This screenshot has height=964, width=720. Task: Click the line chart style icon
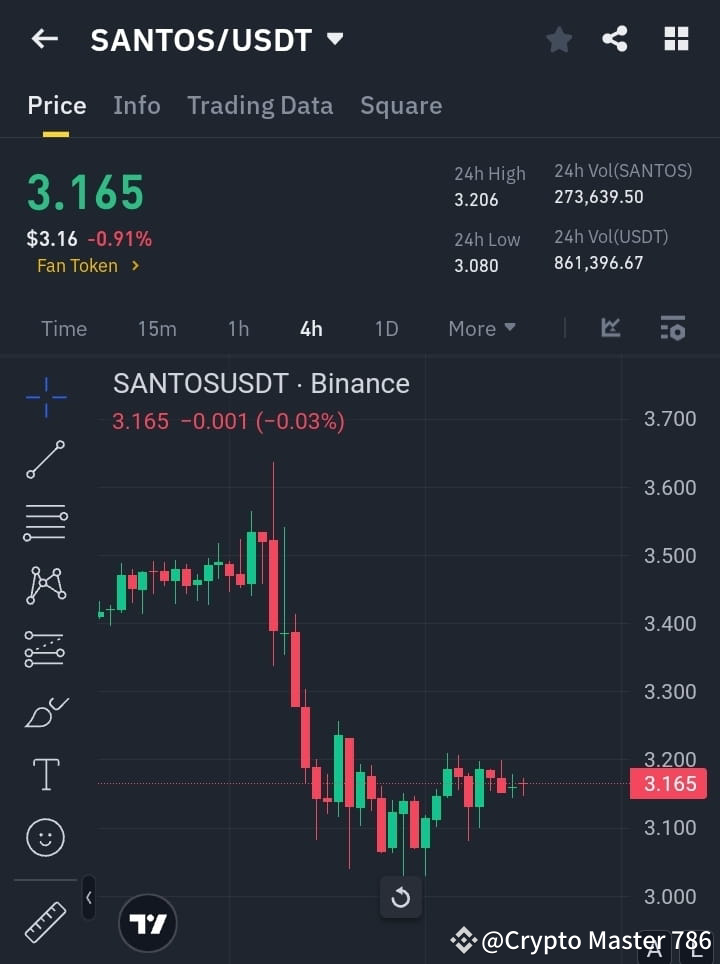pyautogui.click(x=610, y=328)
